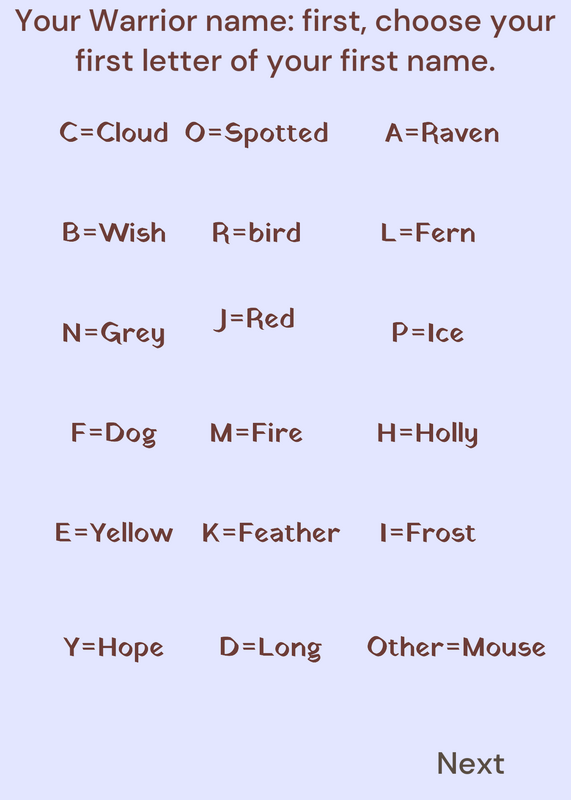The image size is (571, 800).
Task: Go to the Next page
Action: coord(470,764)
